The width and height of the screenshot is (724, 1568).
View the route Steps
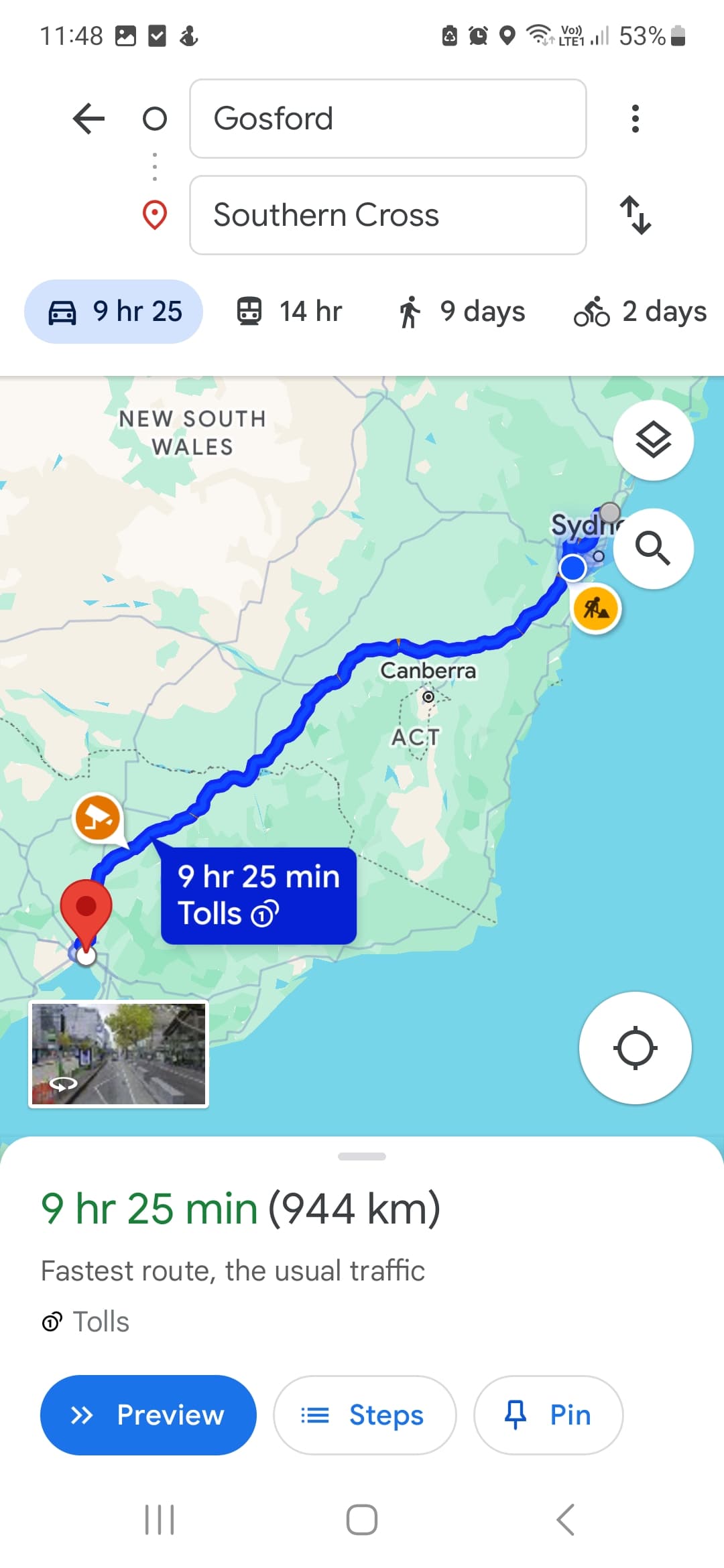[365, 1415]
